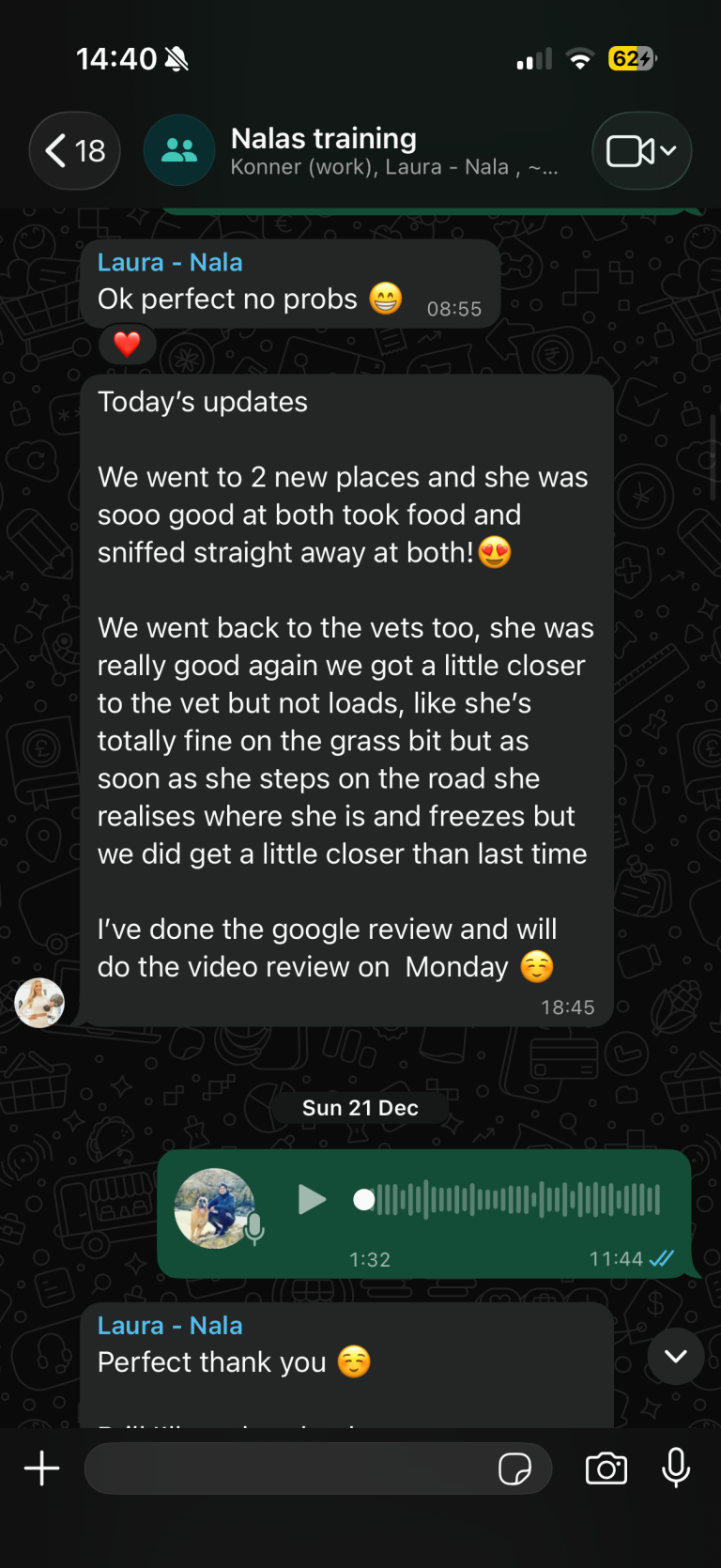Viewport: 721px width, 1568px height.
Task: Start a video call with the group
Action: pos(641,150)
